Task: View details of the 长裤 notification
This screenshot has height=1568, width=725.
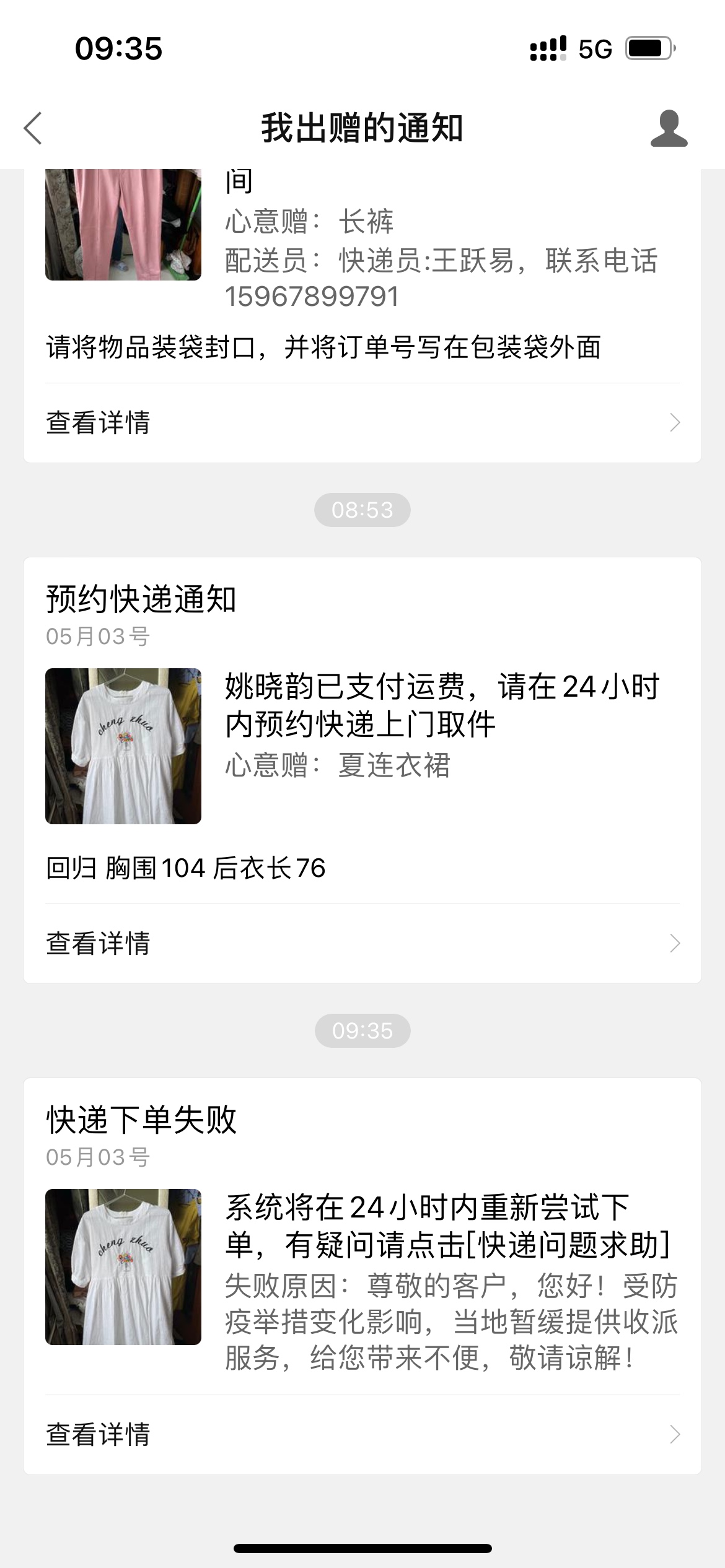Action: (362, 423)
